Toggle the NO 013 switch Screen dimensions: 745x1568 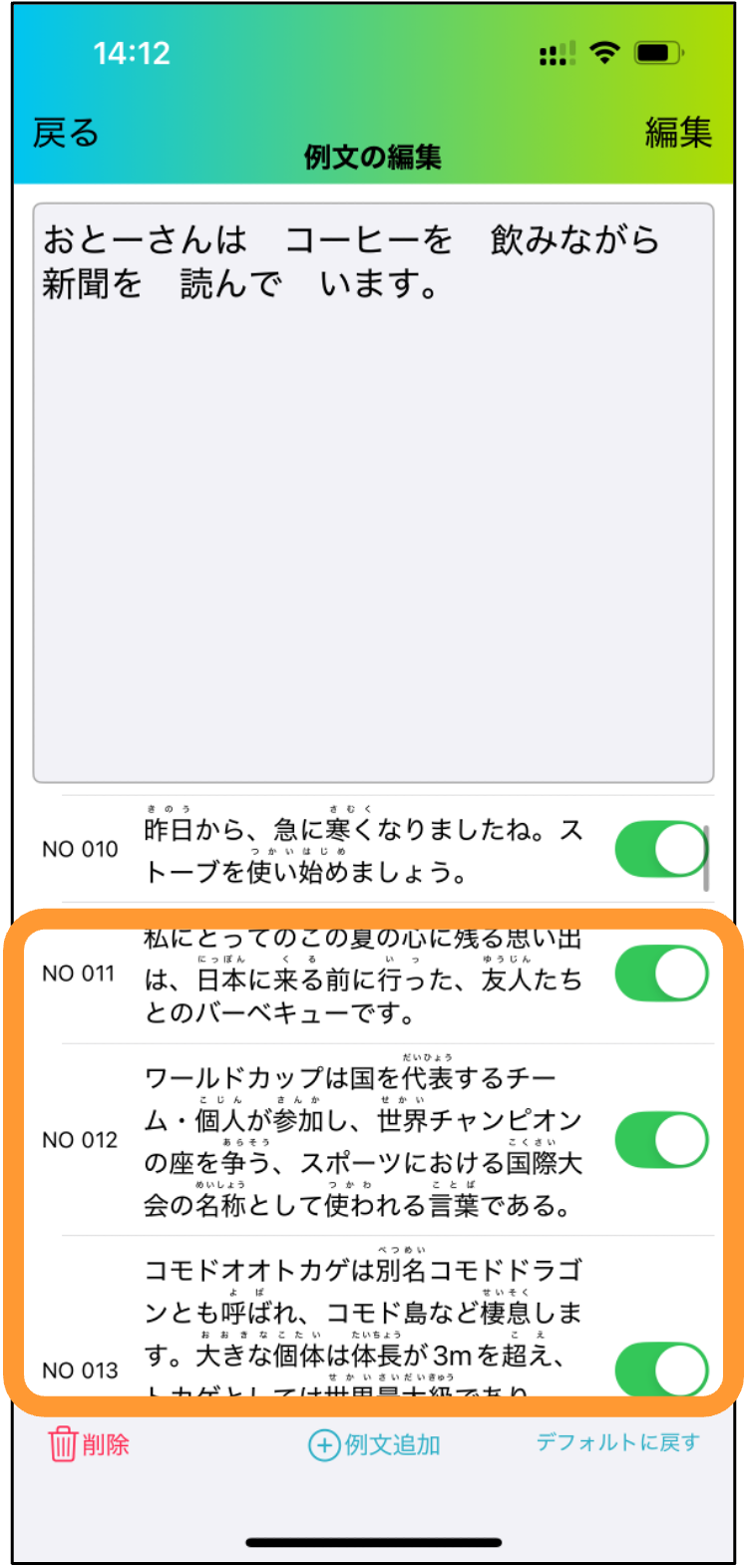[661, 1370]
